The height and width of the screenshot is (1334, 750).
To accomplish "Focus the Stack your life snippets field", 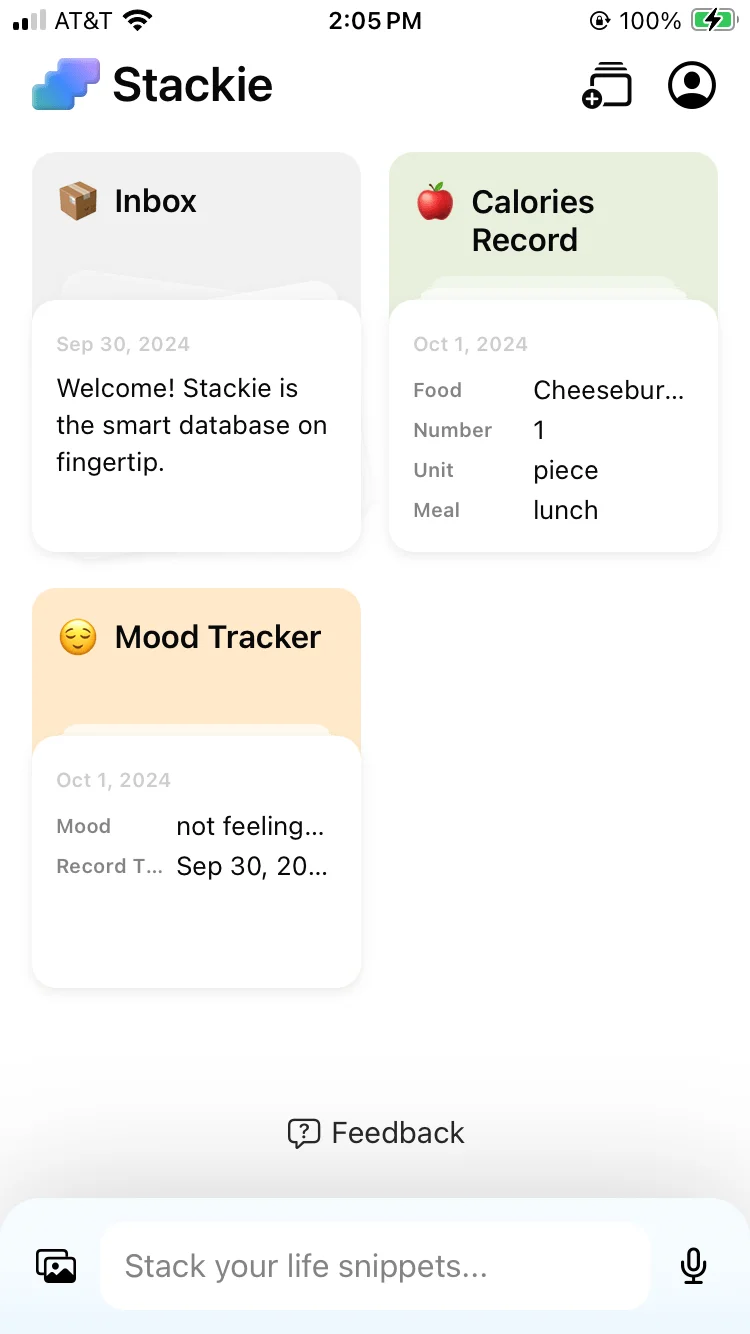I will coord(375,1267).
